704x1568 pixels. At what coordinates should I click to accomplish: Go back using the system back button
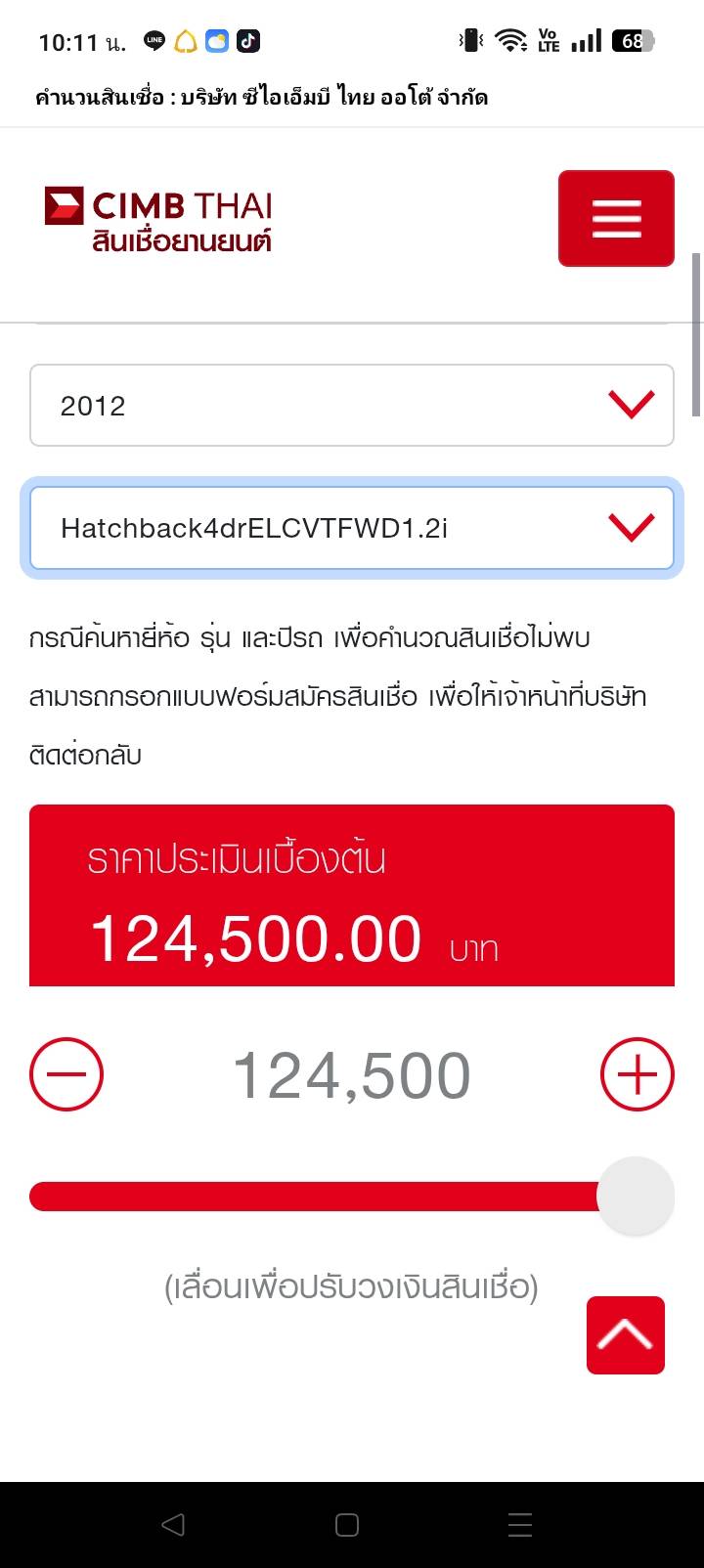173,1525
